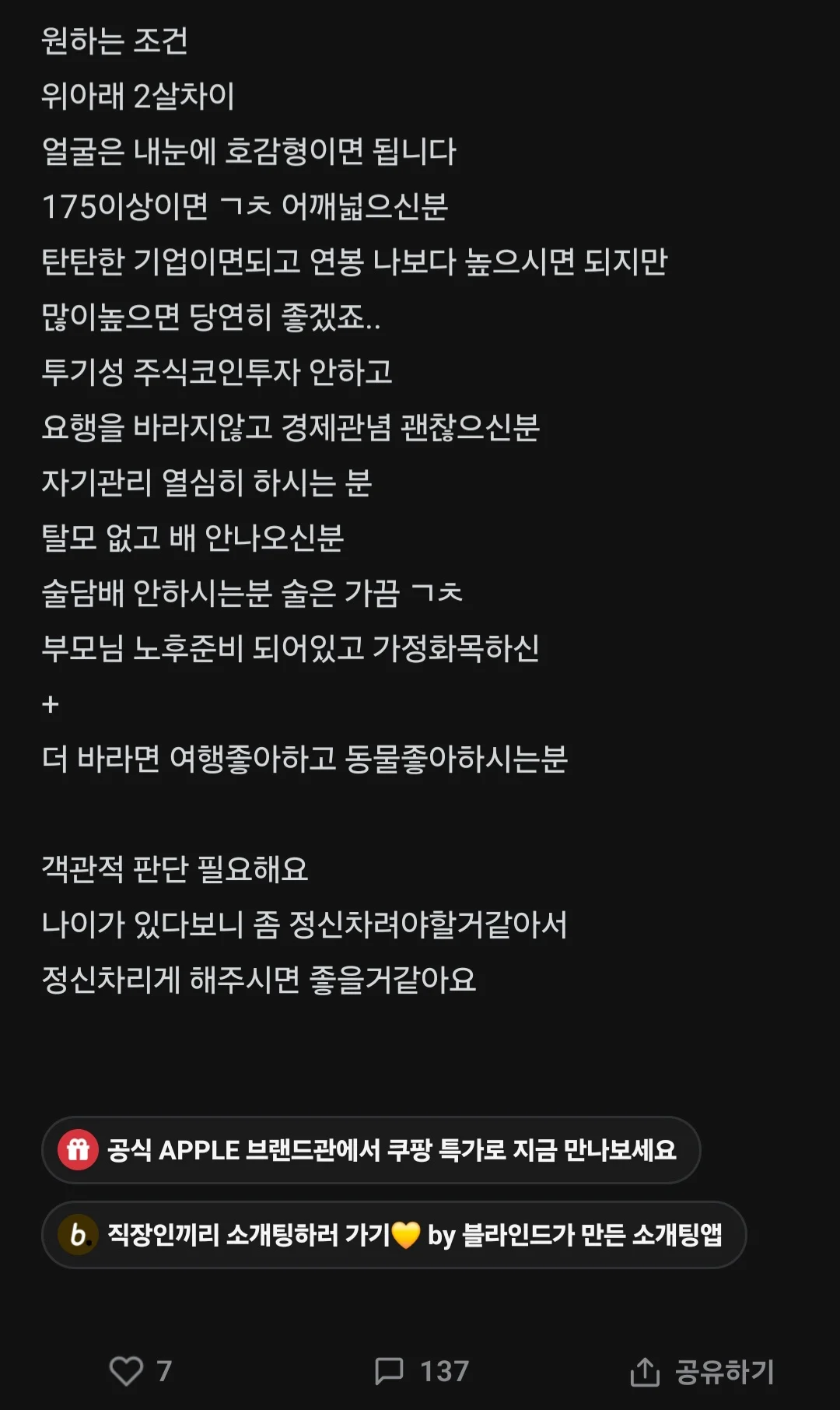Screen dimensions: 840x1410
Task: Open the 137 comments
Action: 422,1370
